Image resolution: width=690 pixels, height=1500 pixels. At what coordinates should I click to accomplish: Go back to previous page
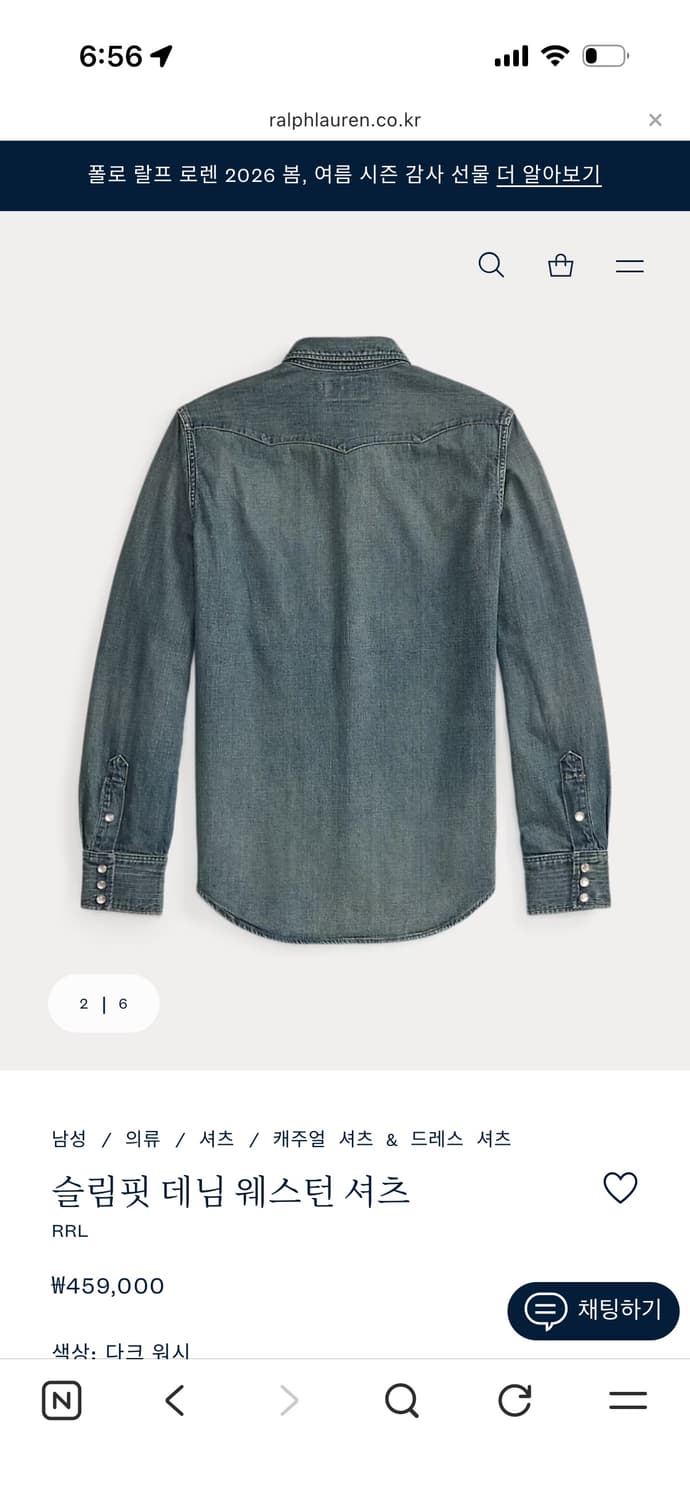click(175, 1401)
